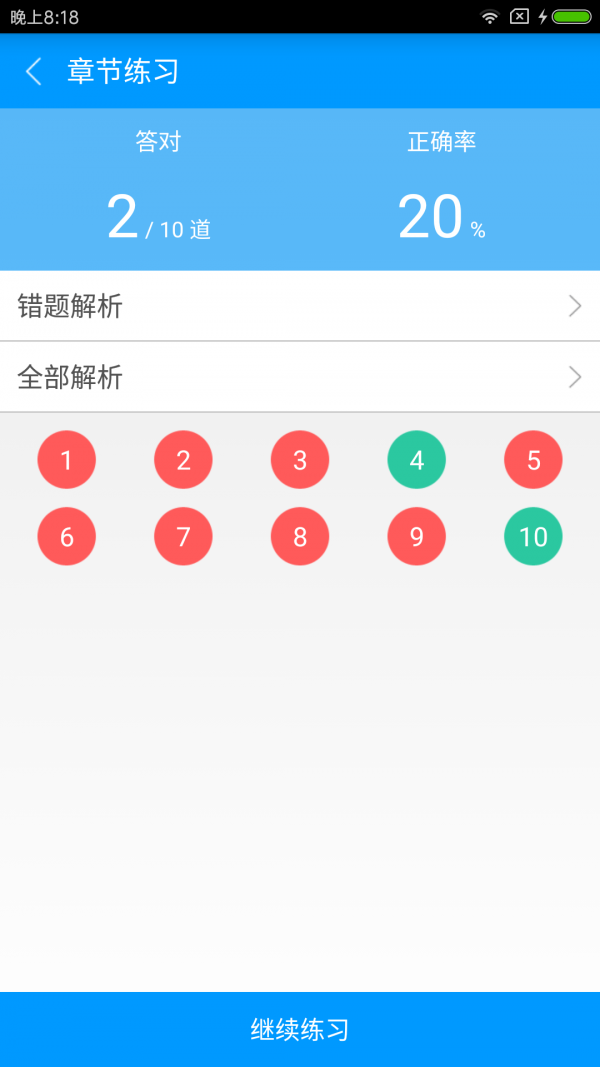Image resolution: width=600 pixels, height=1067 pixels.
Task: Select question number 6
Action: click(x=66, y=537)
